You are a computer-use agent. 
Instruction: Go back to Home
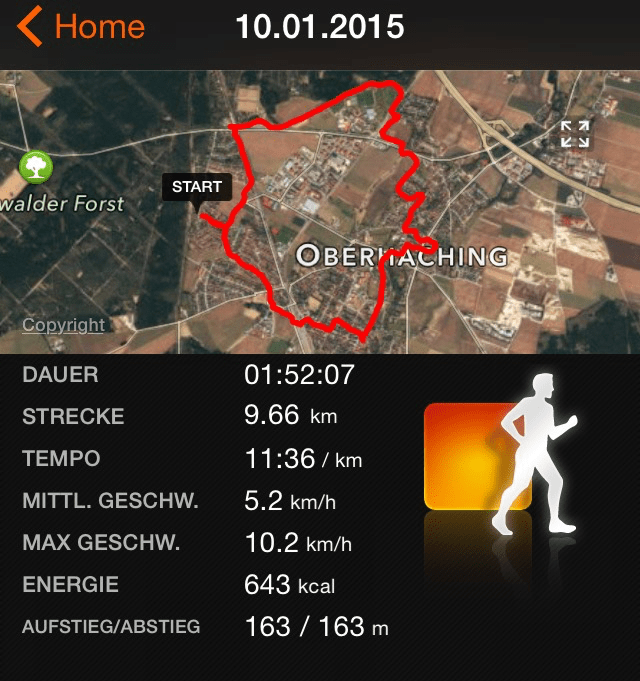click(82, 27)
